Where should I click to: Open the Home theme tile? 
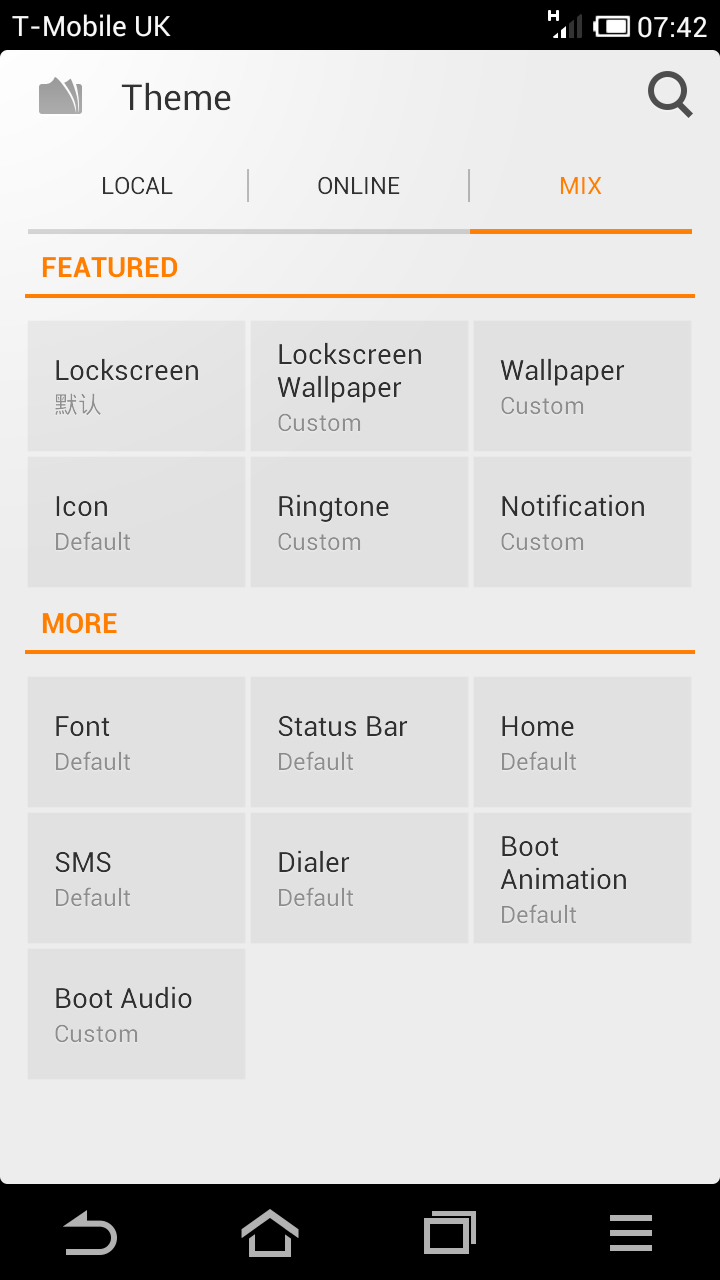[582, 742]
